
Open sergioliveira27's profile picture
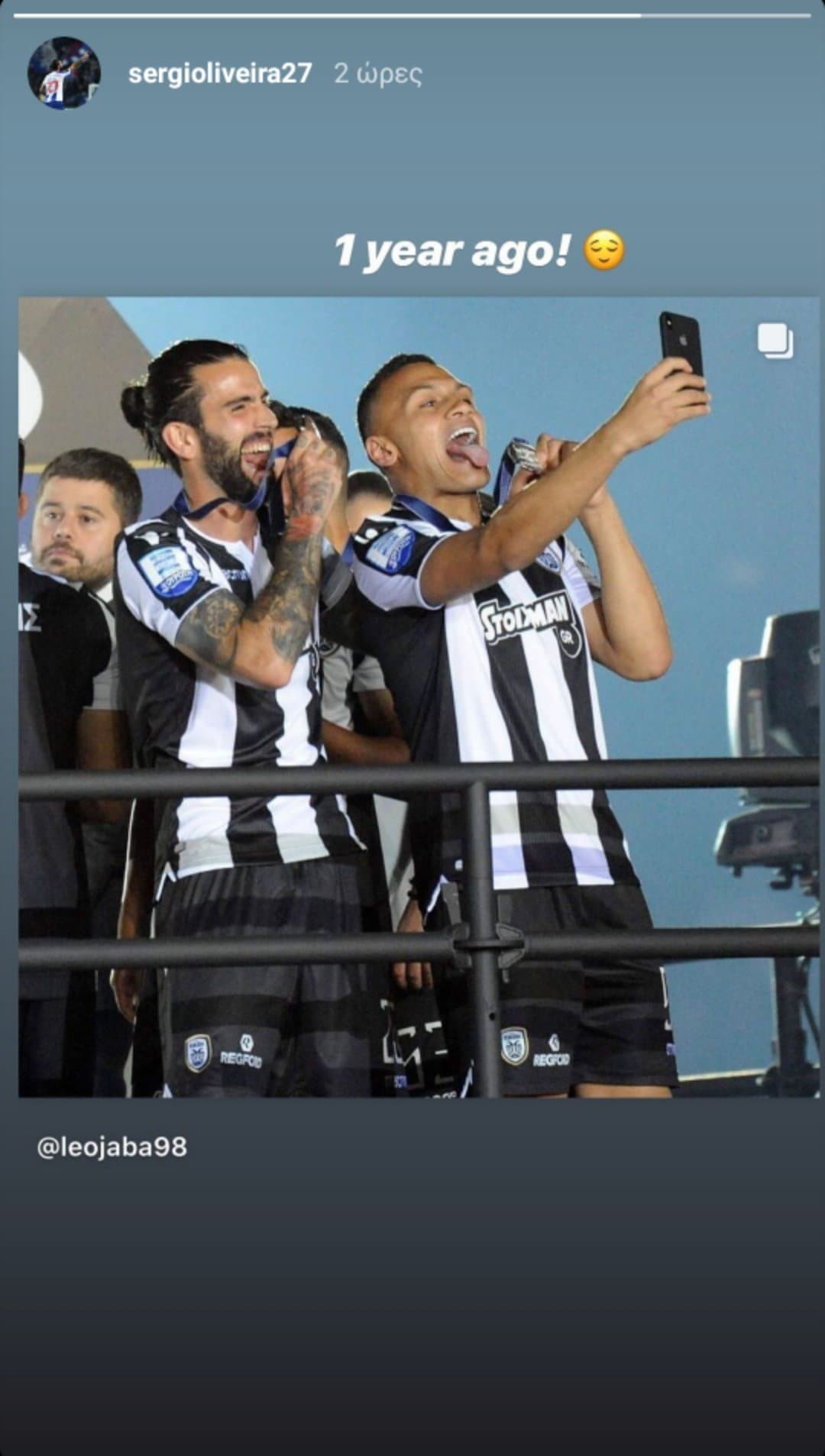pos(64,73)
